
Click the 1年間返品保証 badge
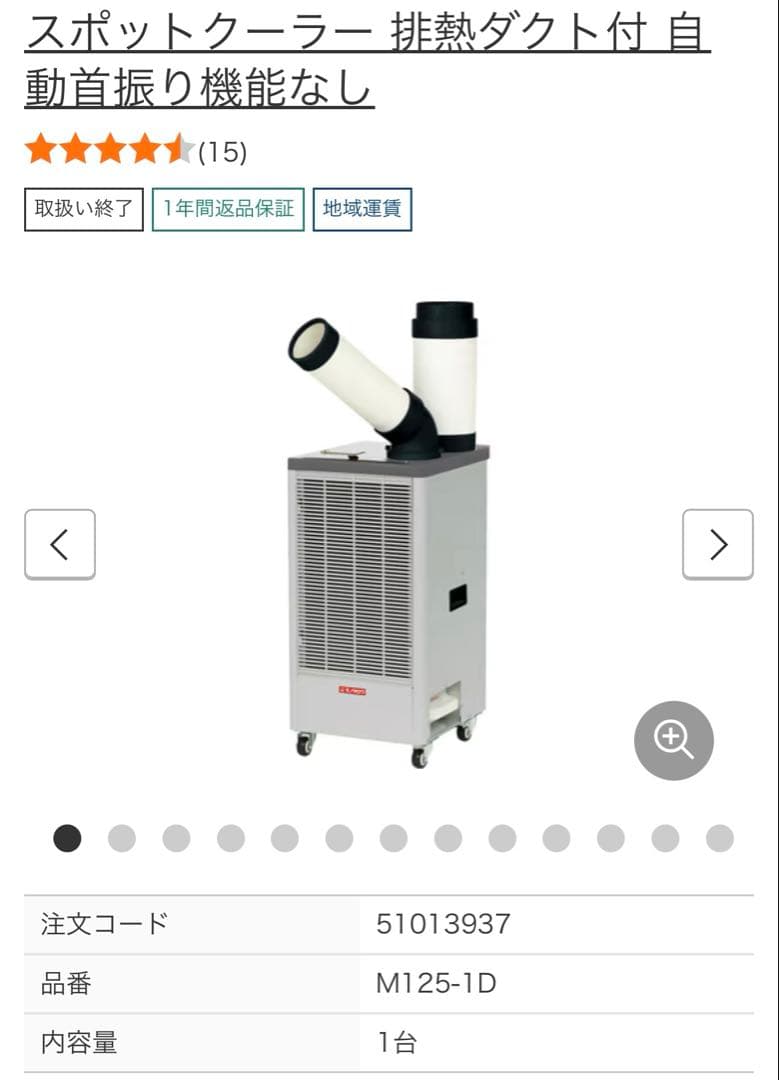coord(227,210)
